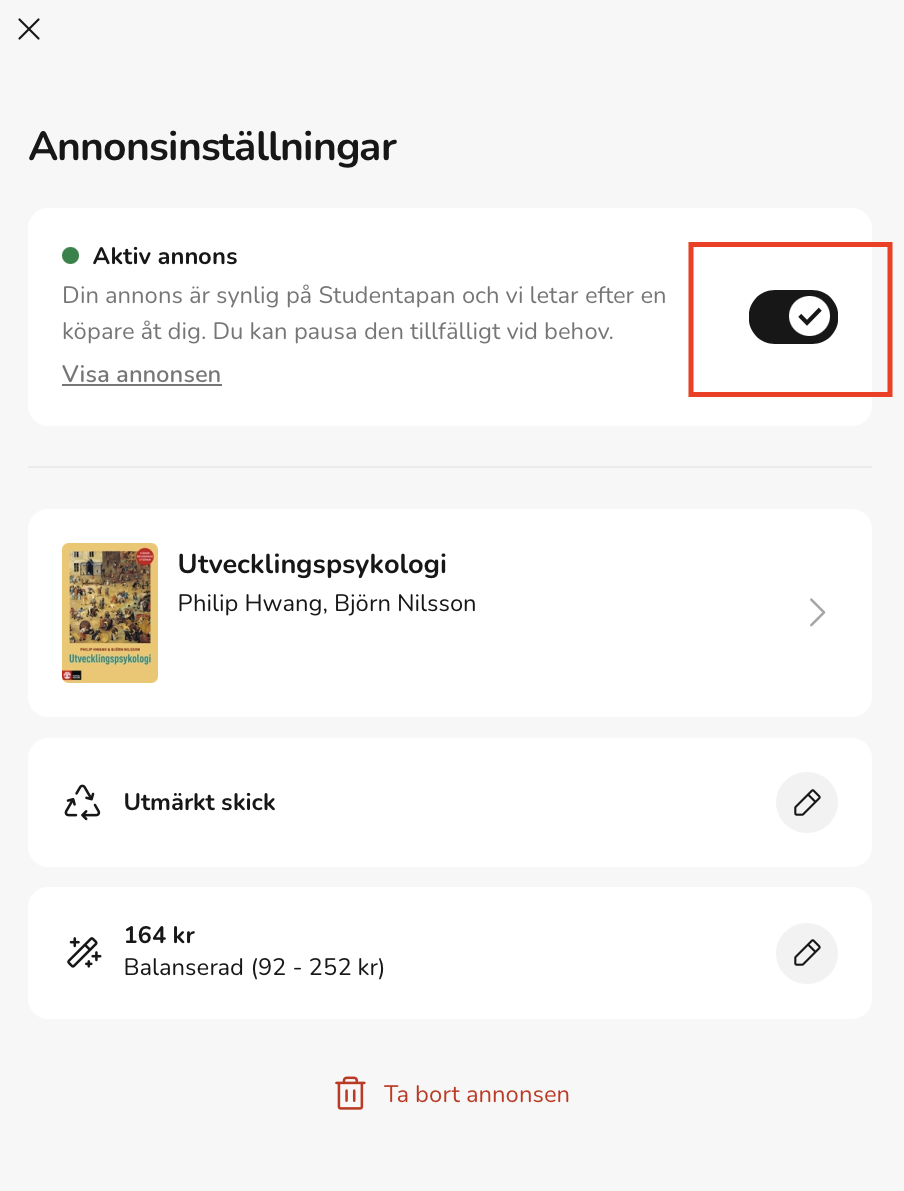
Task: Open the Visa annonsen link
Action: click(x=141, y=374)
